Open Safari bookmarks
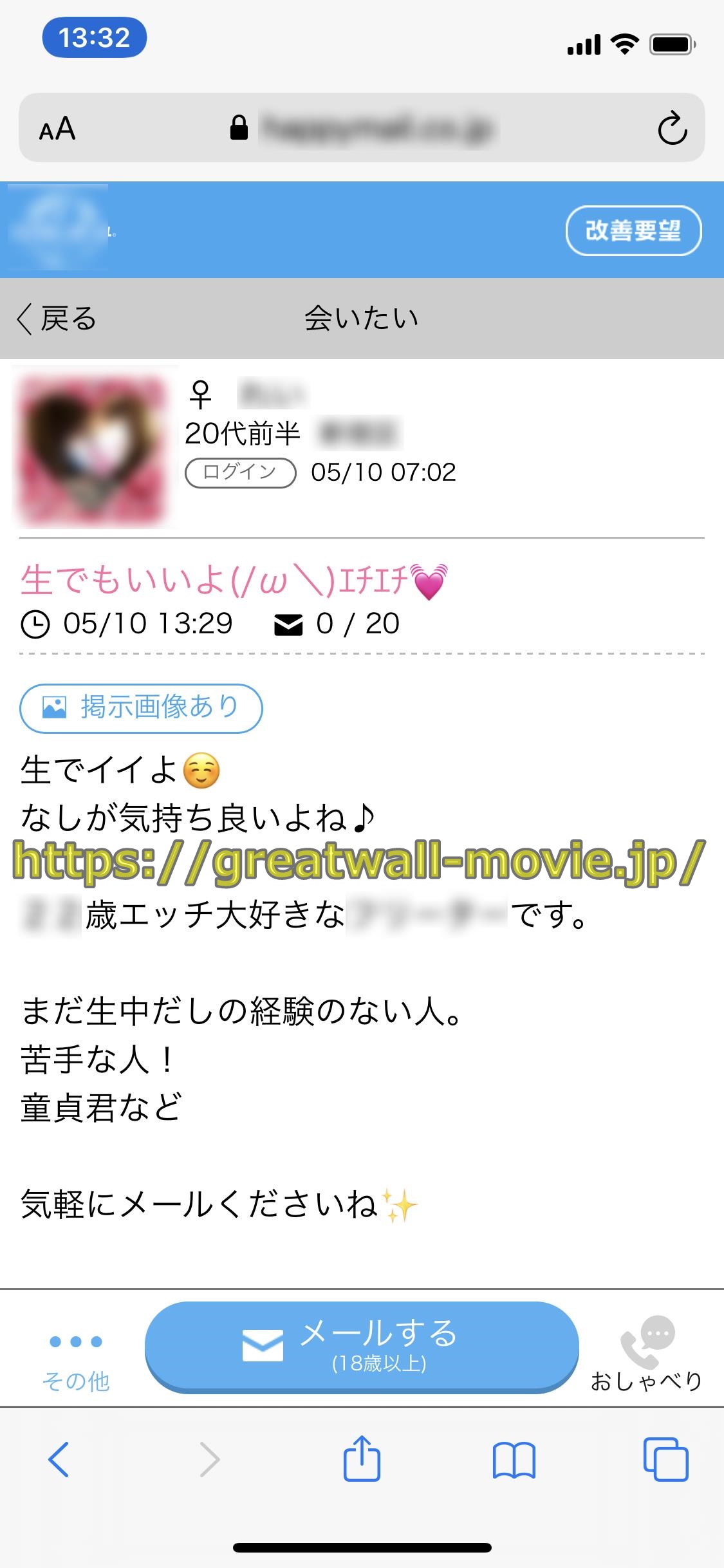This screenshot has height=1568, width=724. pos(514,1459)
